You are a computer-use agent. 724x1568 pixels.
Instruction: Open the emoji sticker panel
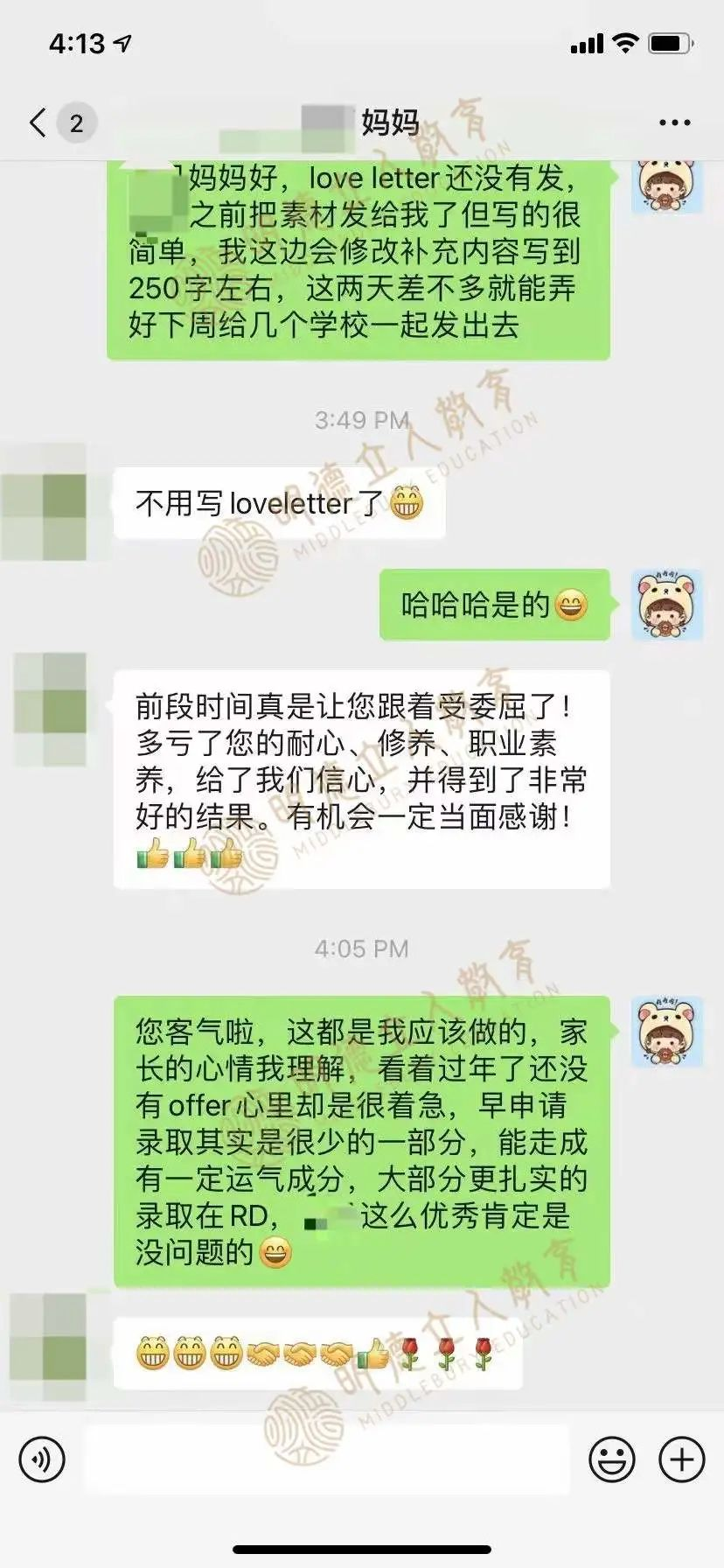click(611, 1459)
